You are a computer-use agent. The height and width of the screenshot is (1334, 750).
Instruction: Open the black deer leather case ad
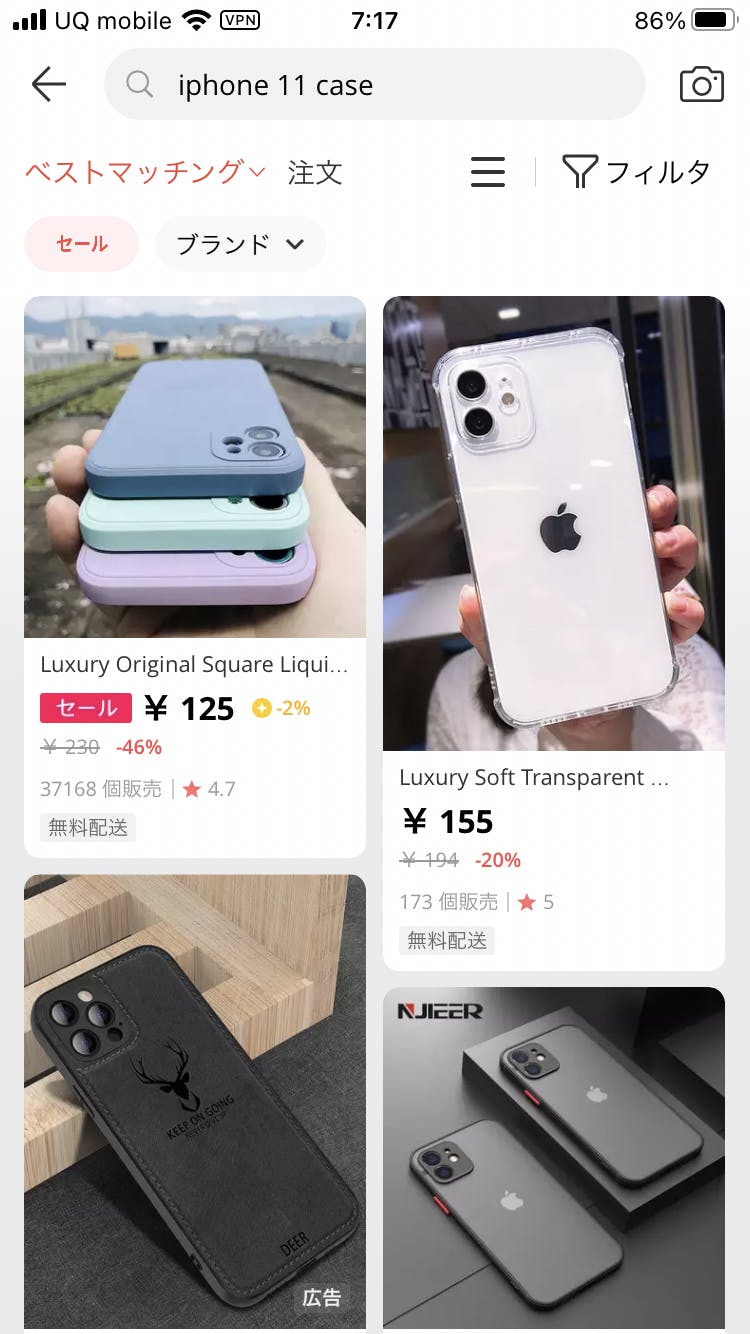coord(195,1100)
